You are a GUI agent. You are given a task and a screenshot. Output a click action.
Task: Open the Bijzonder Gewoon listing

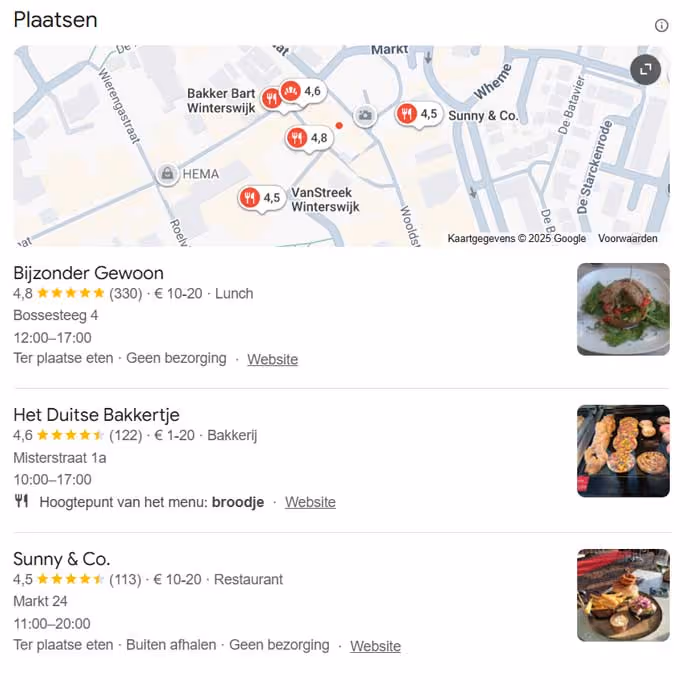[x=88, y=273]
